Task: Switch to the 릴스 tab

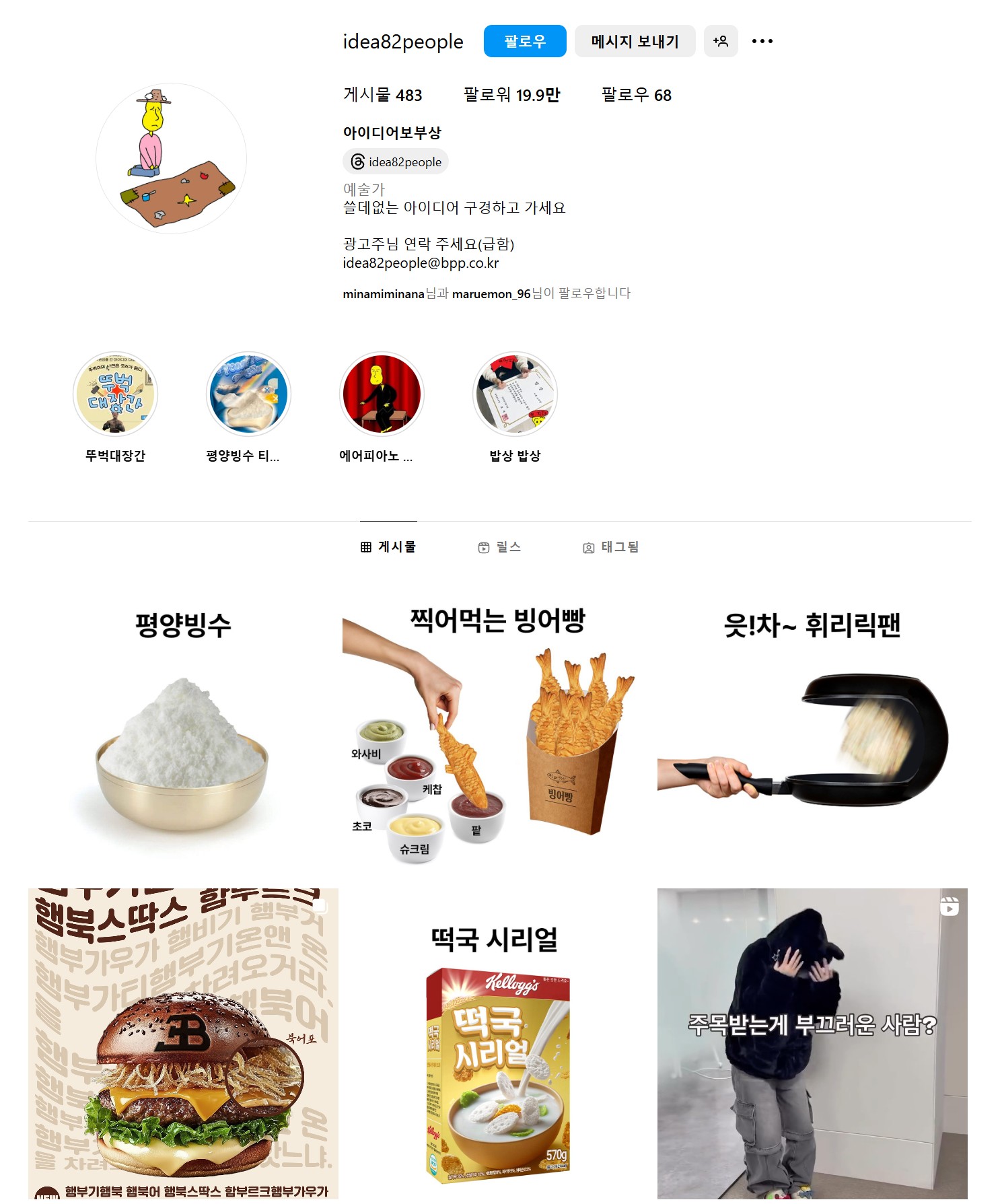Action: pyautogui.click(x=499, y=547)
